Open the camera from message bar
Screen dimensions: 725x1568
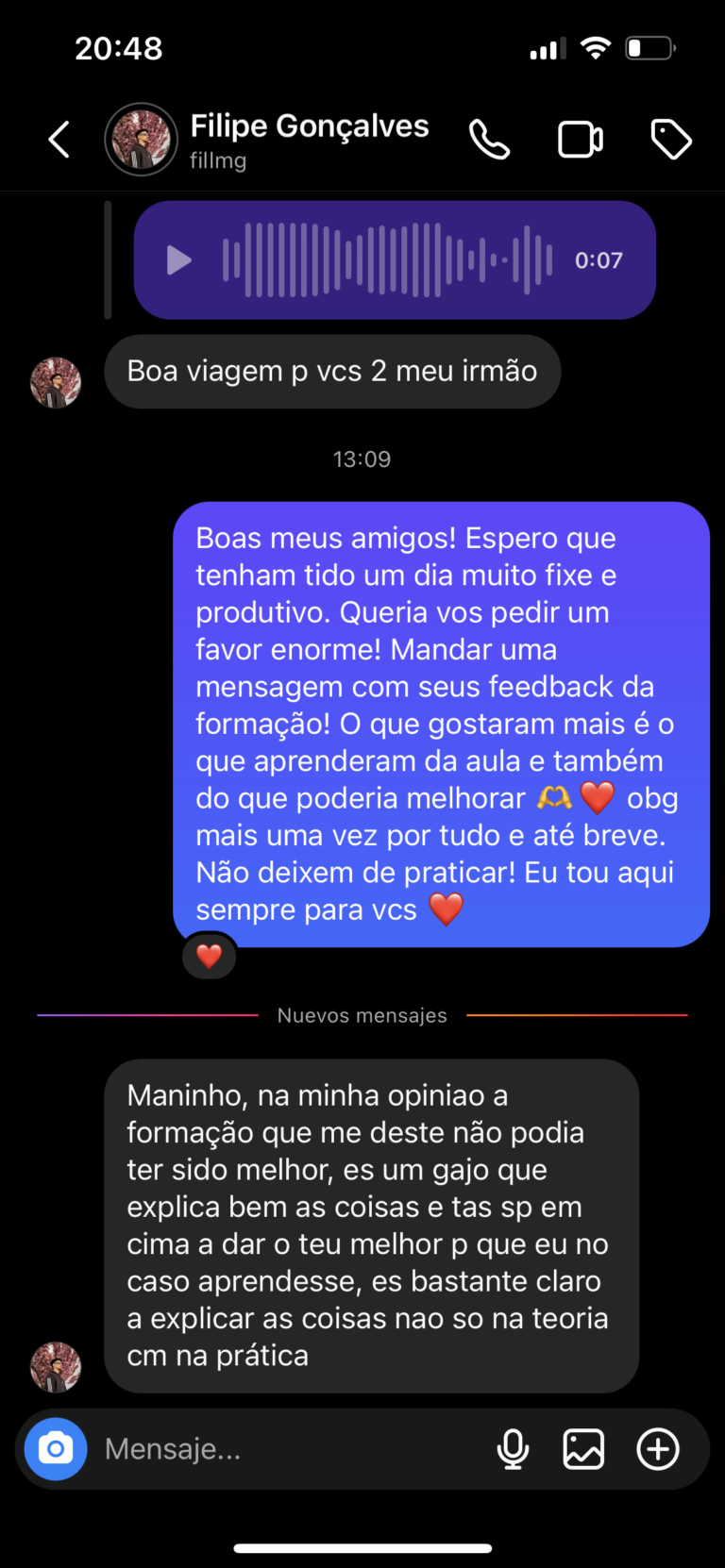pyautogui.click(x=56, y=1448)
